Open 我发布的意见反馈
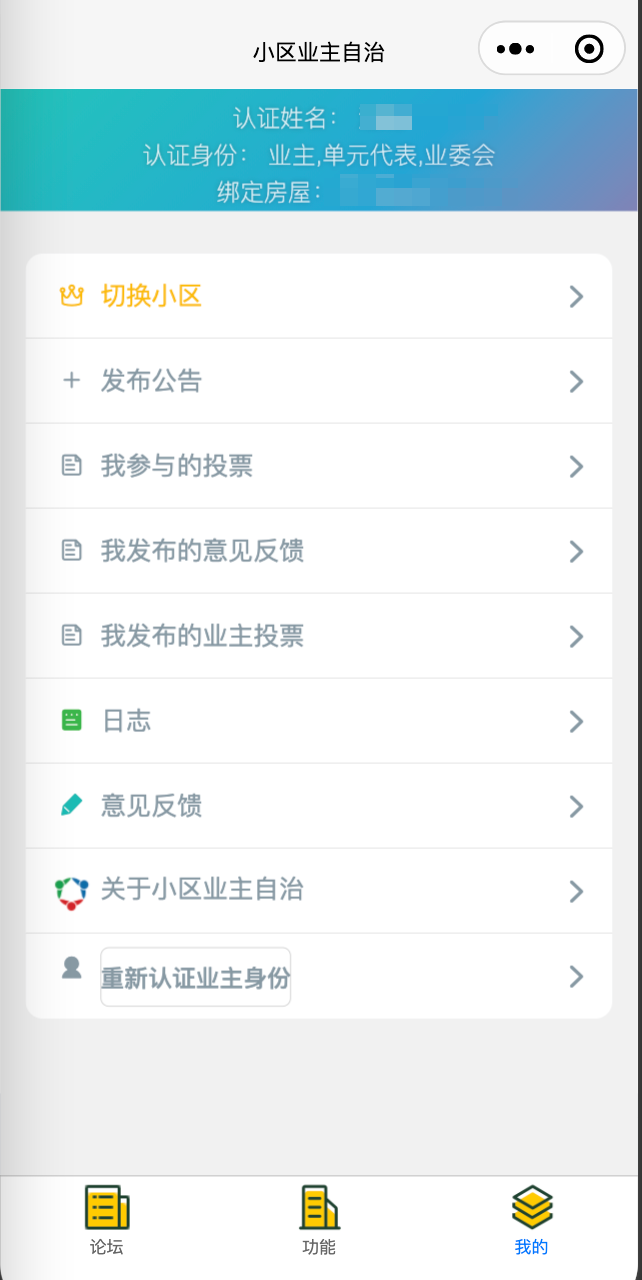Image resolution: width=642 pixels, height=1280 pixels. pos(318,551)
